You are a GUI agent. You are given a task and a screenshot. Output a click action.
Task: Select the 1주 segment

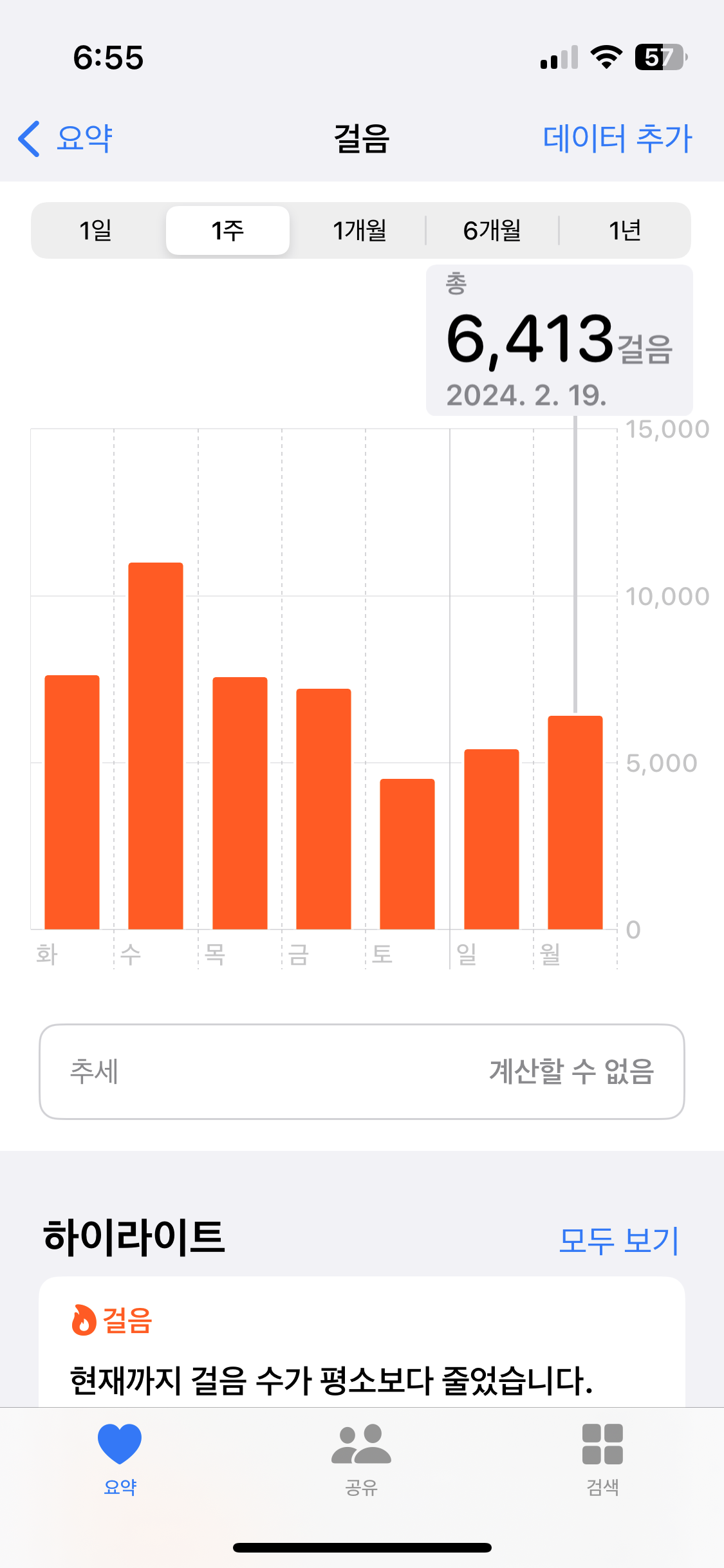coord(228,230)
